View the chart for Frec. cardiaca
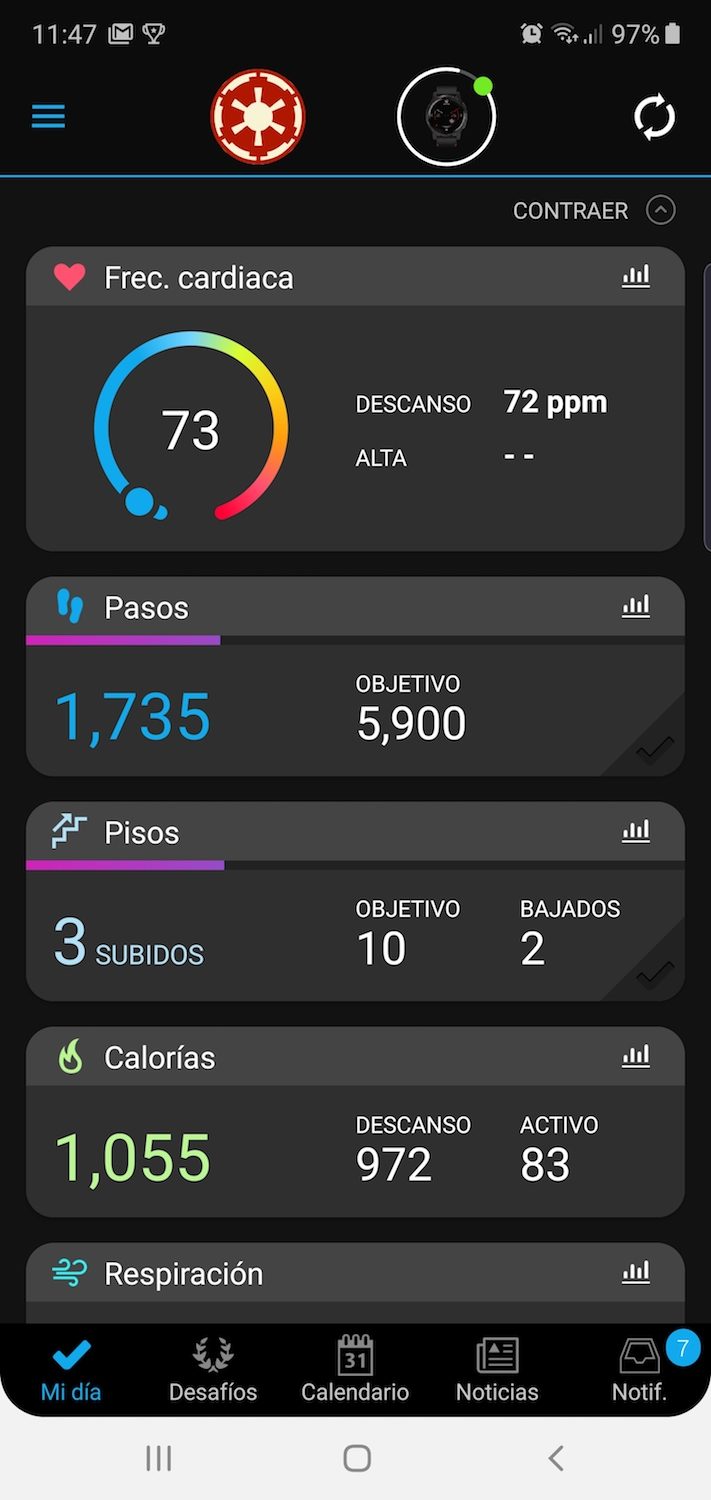711x1500 pixels. click(636, 276)
